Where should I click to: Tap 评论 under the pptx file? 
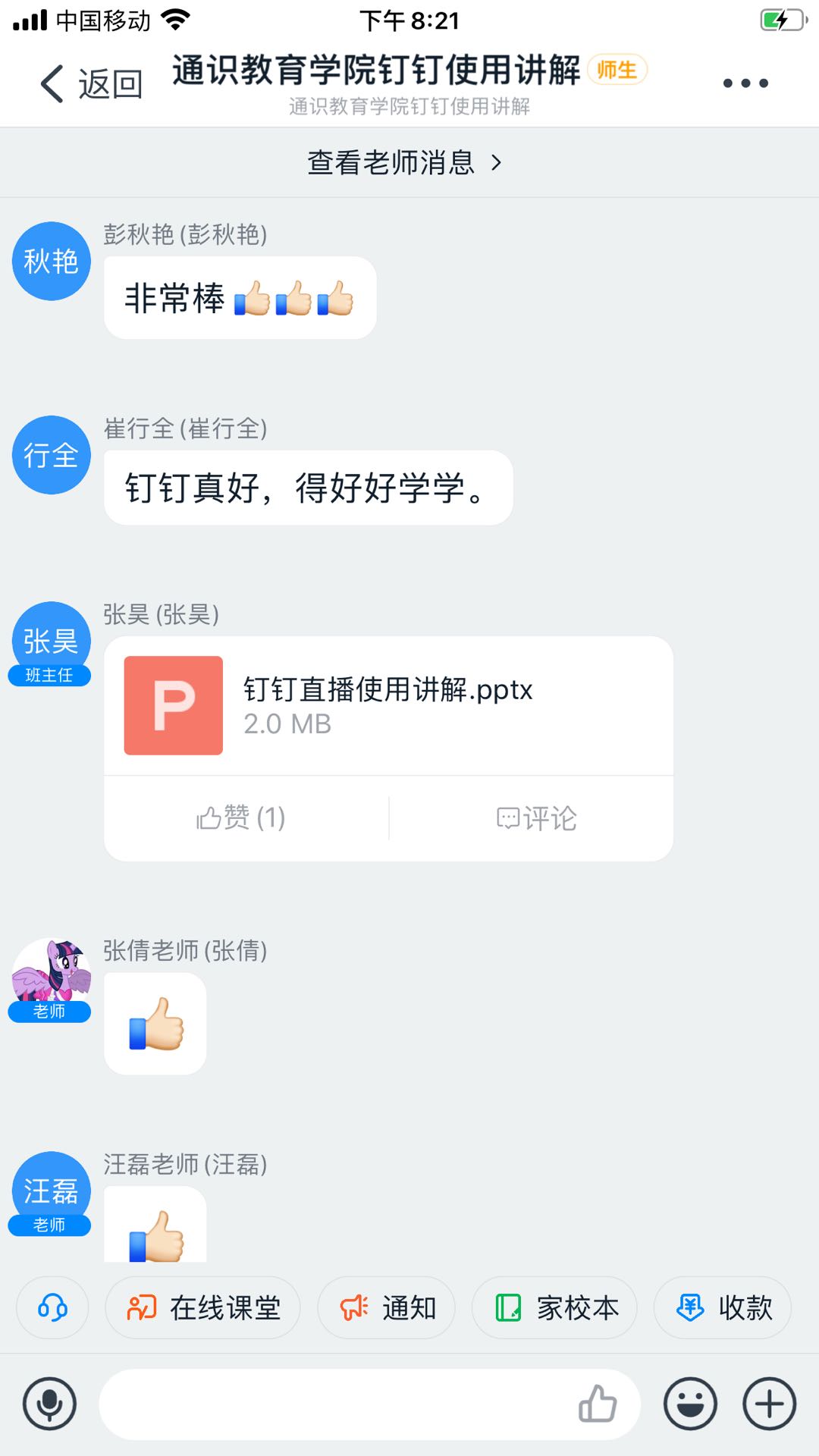coord(537,818)
